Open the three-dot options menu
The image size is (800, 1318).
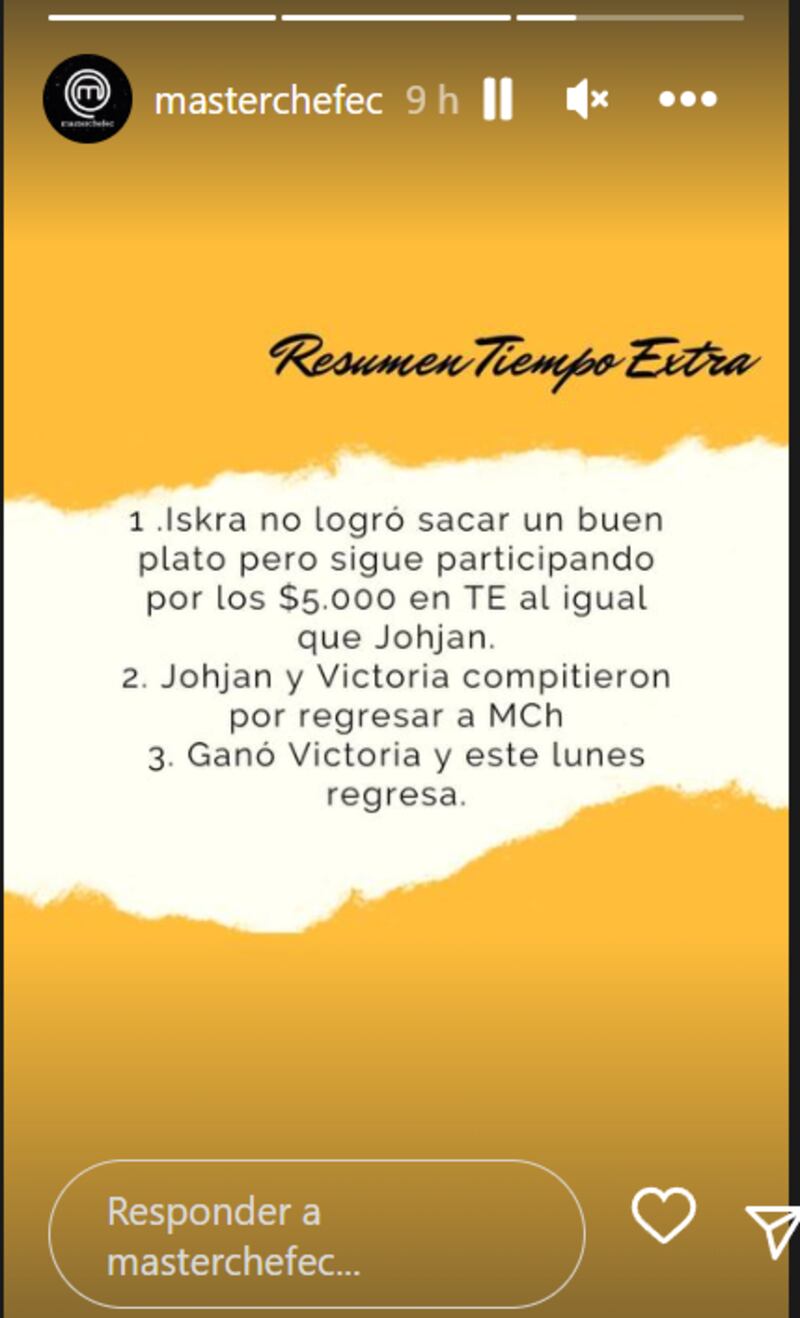(688, 99)
